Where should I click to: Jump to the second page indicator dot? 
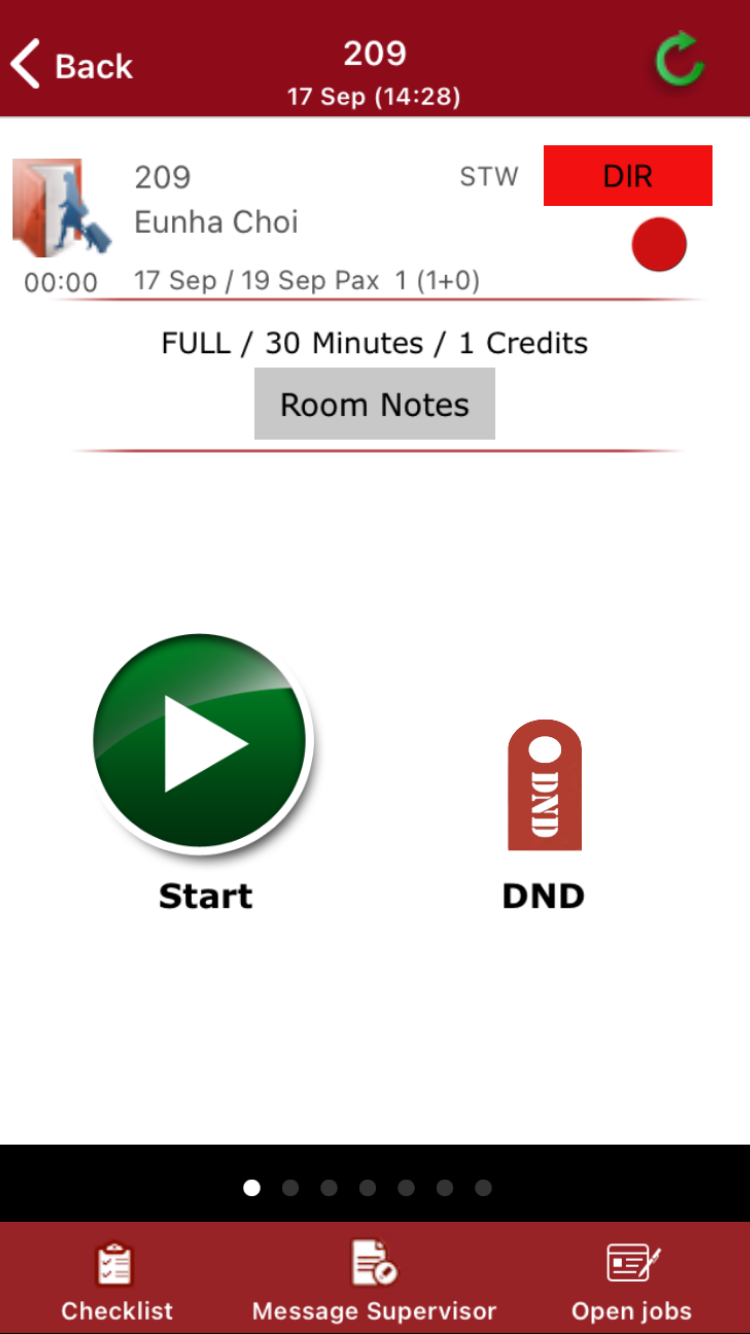[x=290, y=1188]
